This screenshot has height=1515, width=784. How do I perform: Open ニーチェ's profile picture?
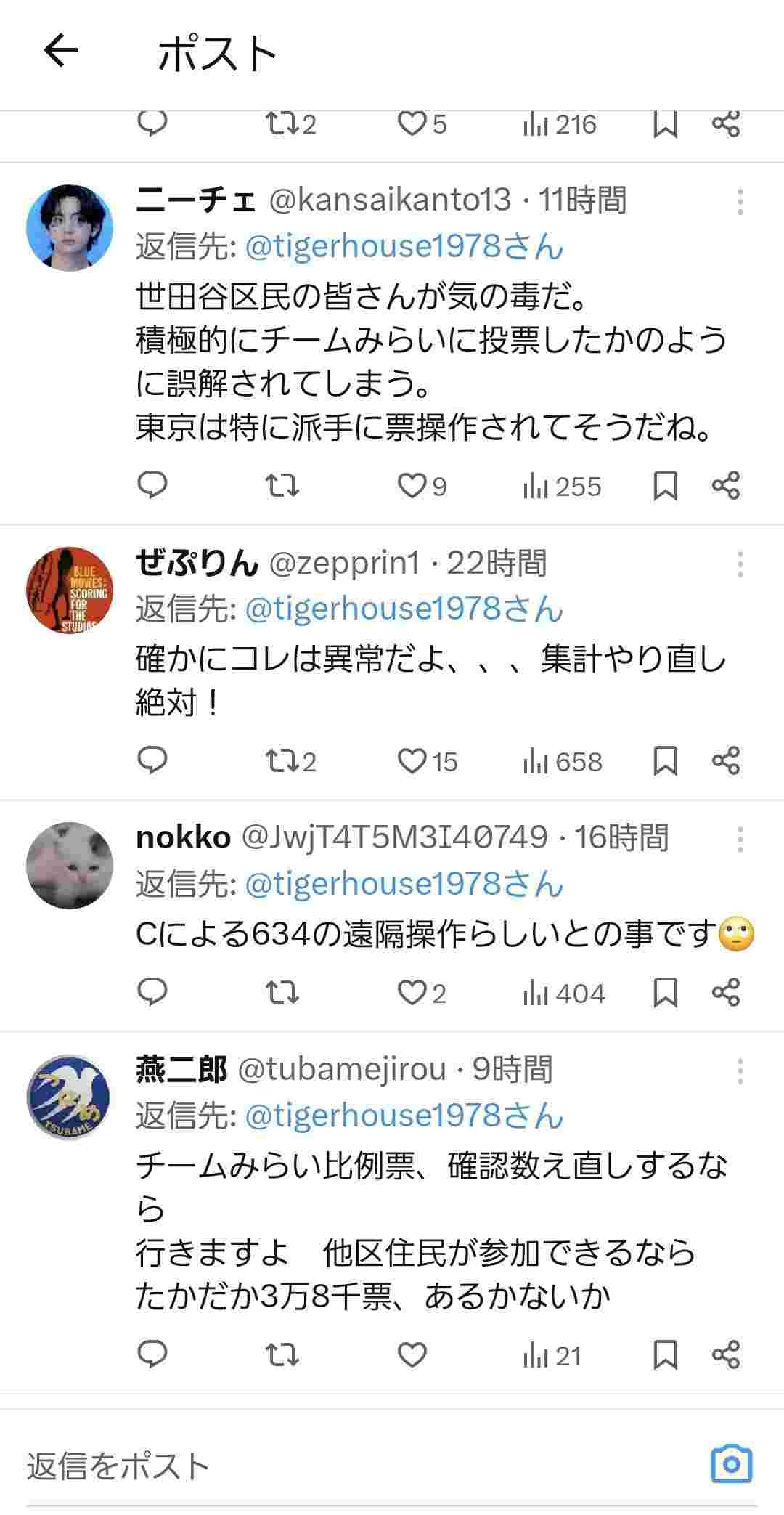point(70,227)
